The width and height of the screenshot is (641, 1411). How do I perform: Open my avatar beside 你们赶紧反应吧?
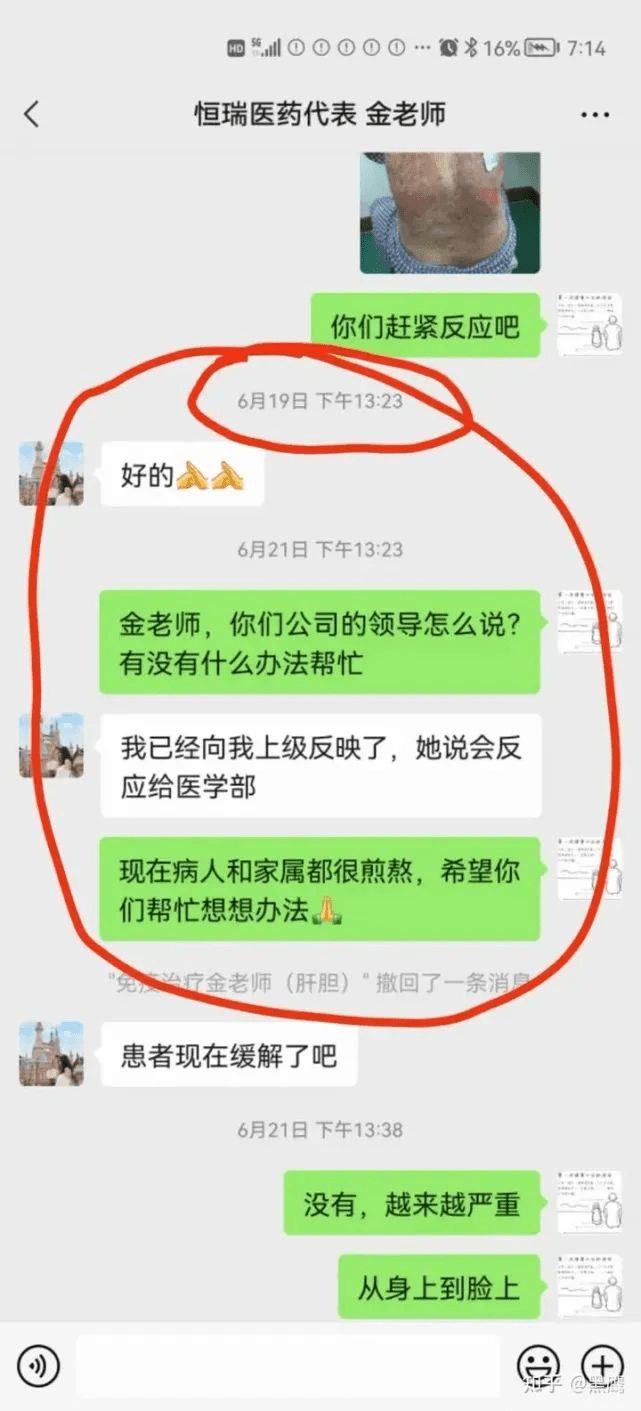tap(589, 325)
